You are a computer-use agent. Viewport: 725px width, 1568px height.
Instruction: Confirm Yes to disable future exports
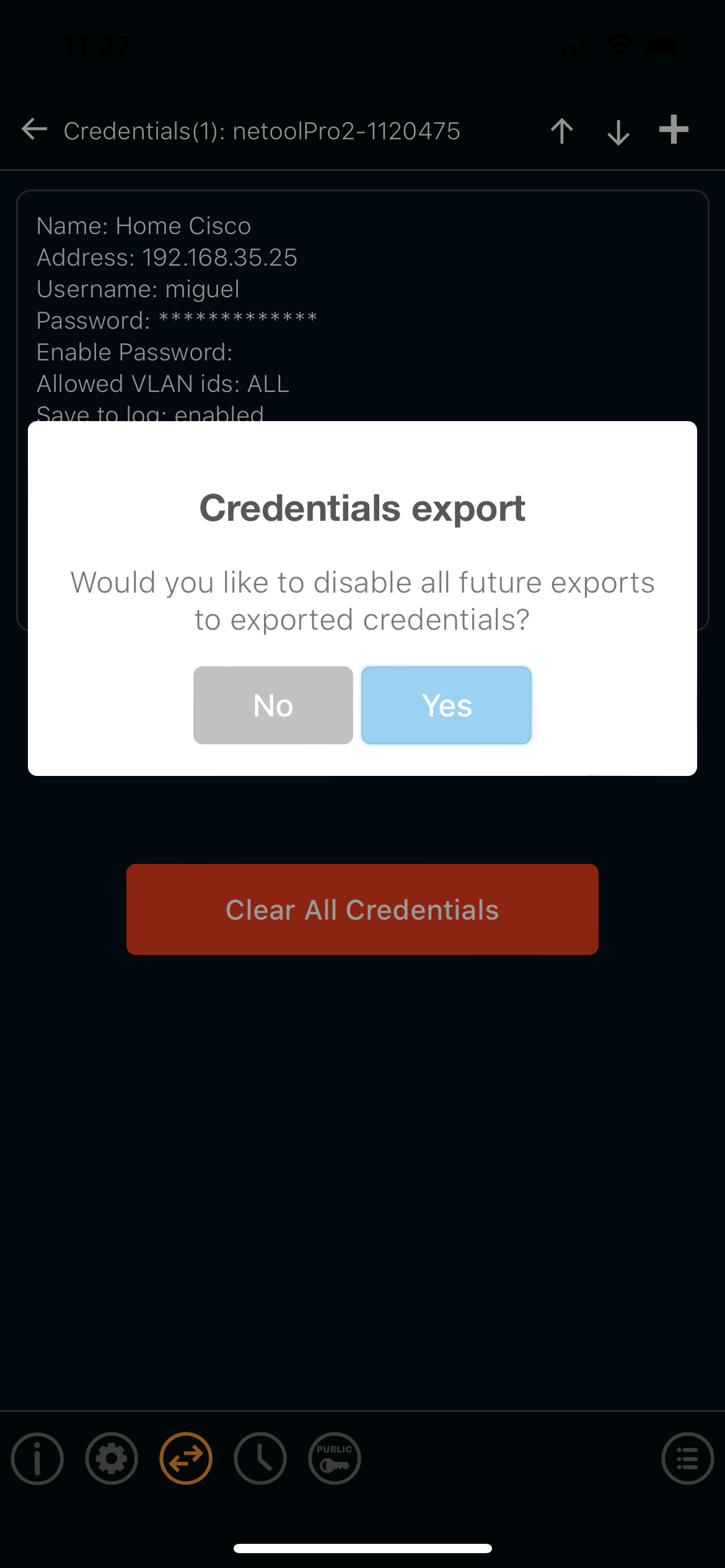click(446, 705)
